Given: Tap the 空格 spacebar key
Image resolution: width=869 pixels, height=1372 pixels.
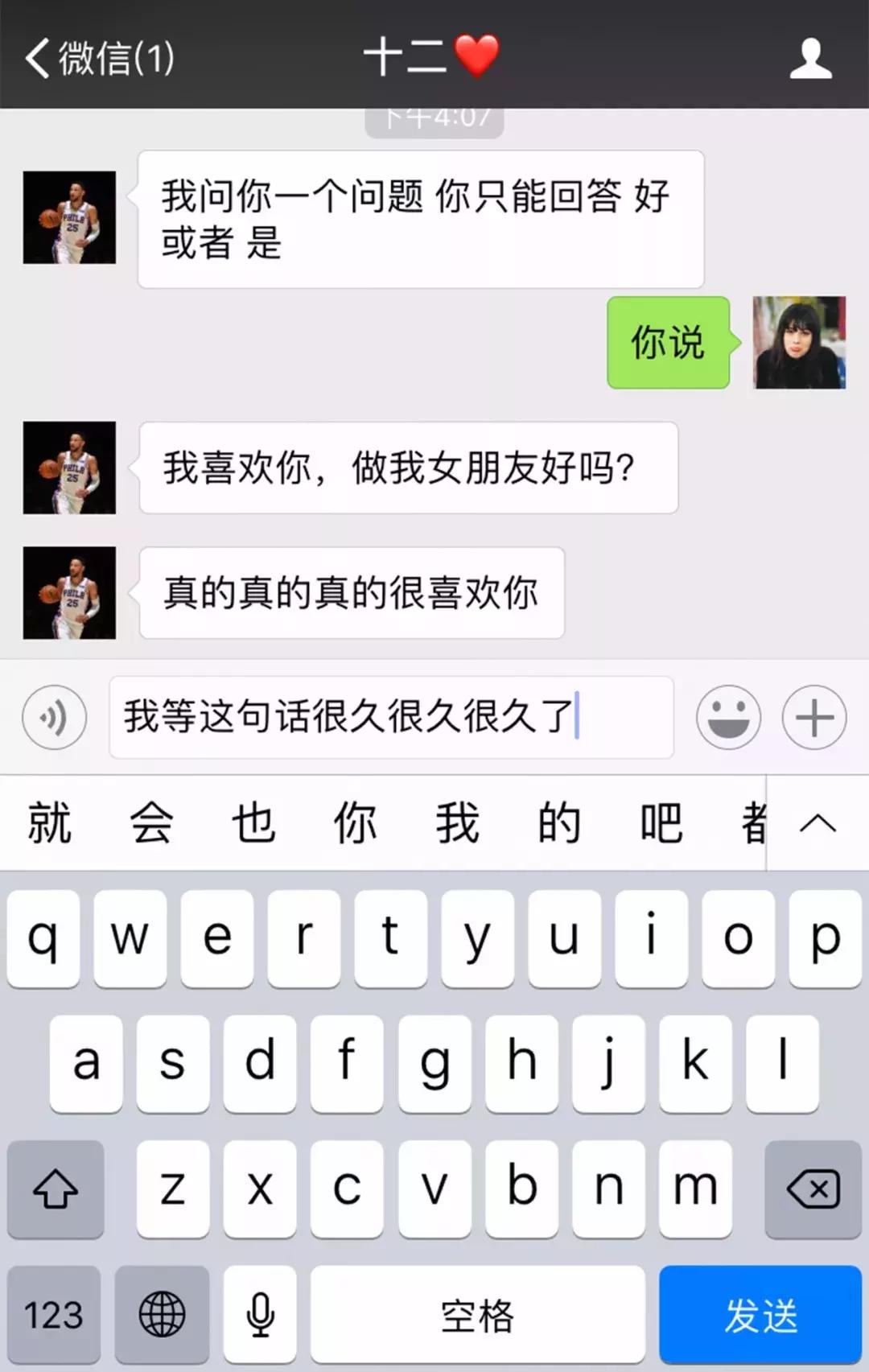Looking at the screenshot, I should [x=478, y=1314].
